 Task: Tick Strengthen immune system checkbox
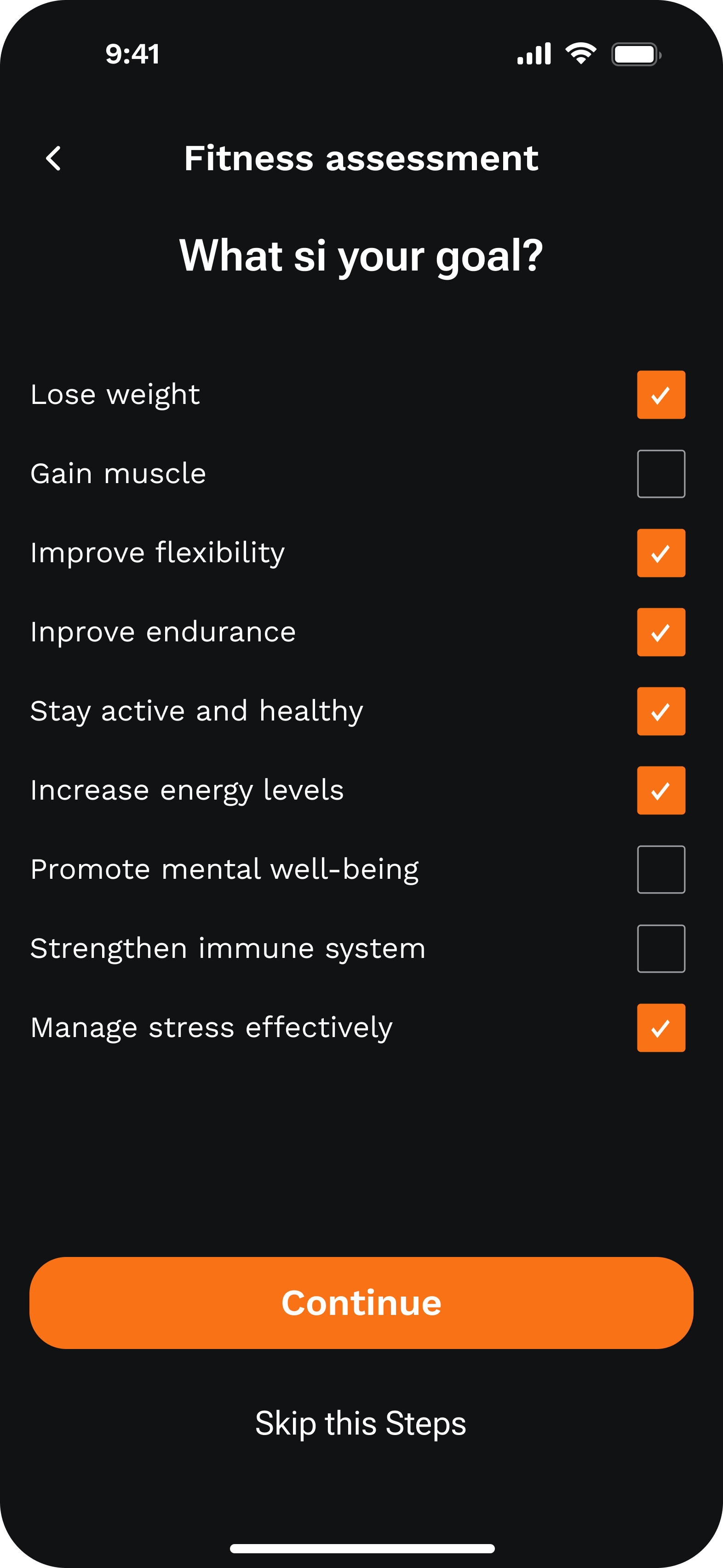click(660, 948)
